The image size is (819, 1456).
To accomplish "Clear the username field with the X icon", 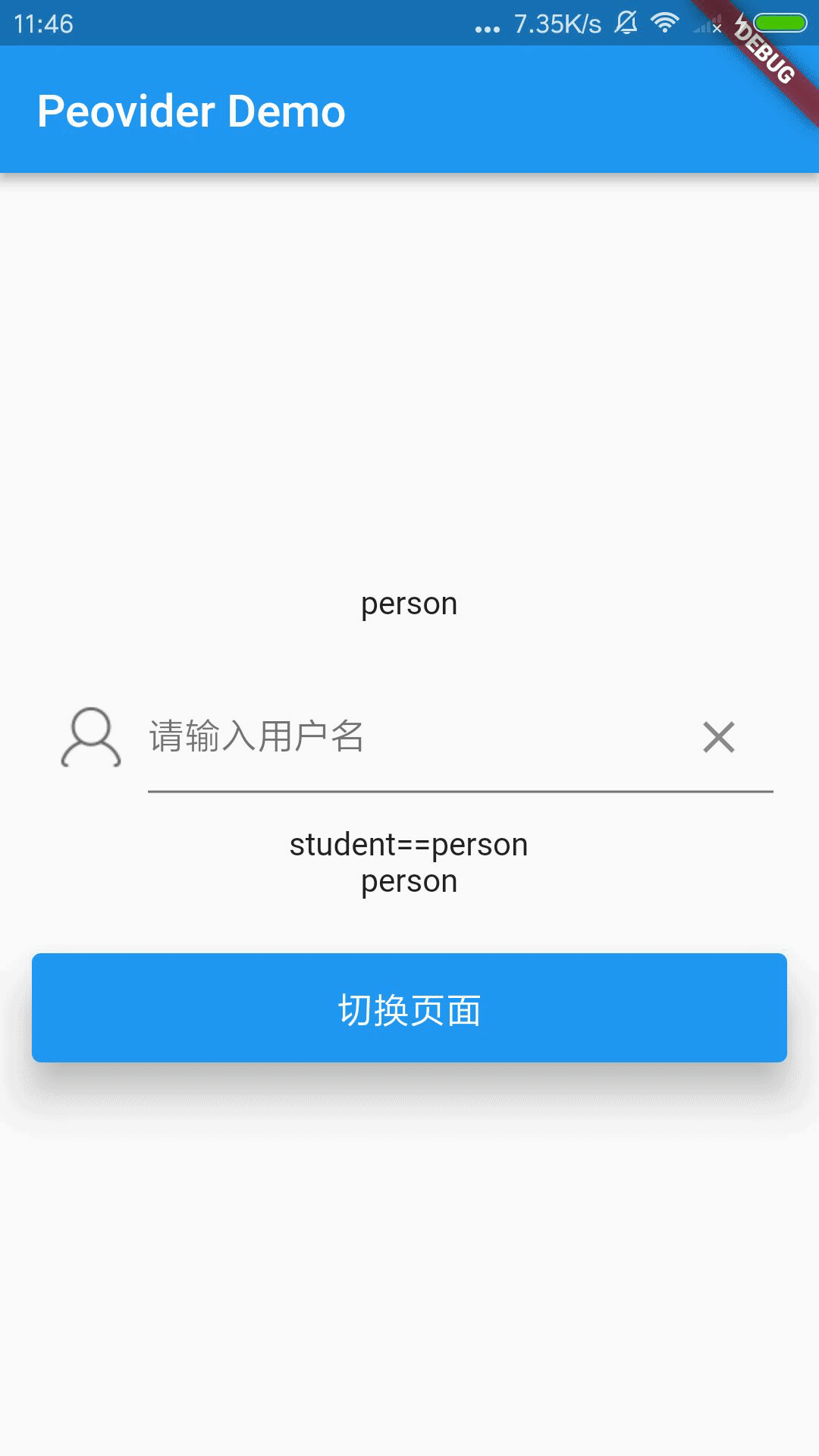I will 718,737.
